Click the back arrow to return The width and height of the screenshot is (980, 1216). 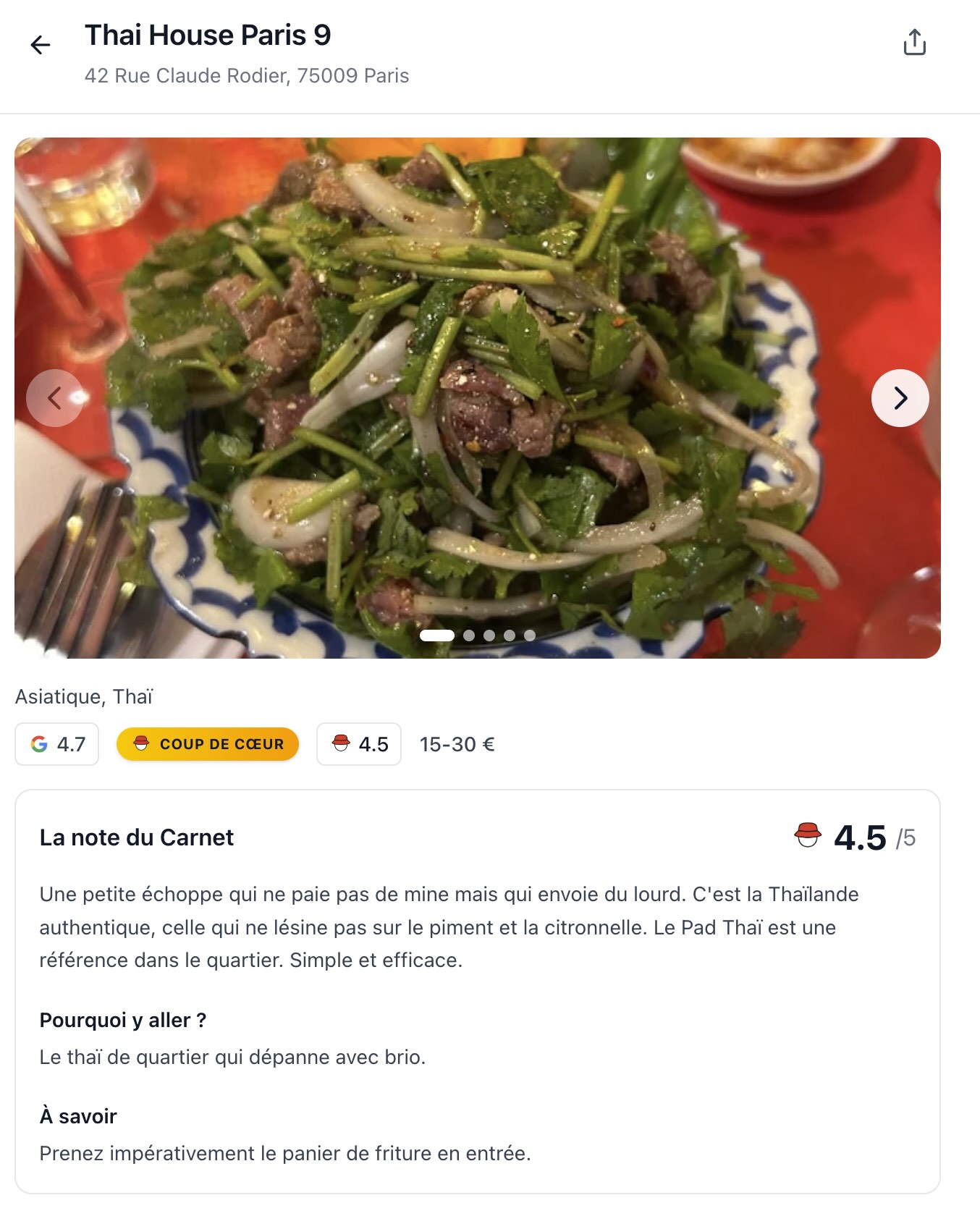[x=41, y=45]
